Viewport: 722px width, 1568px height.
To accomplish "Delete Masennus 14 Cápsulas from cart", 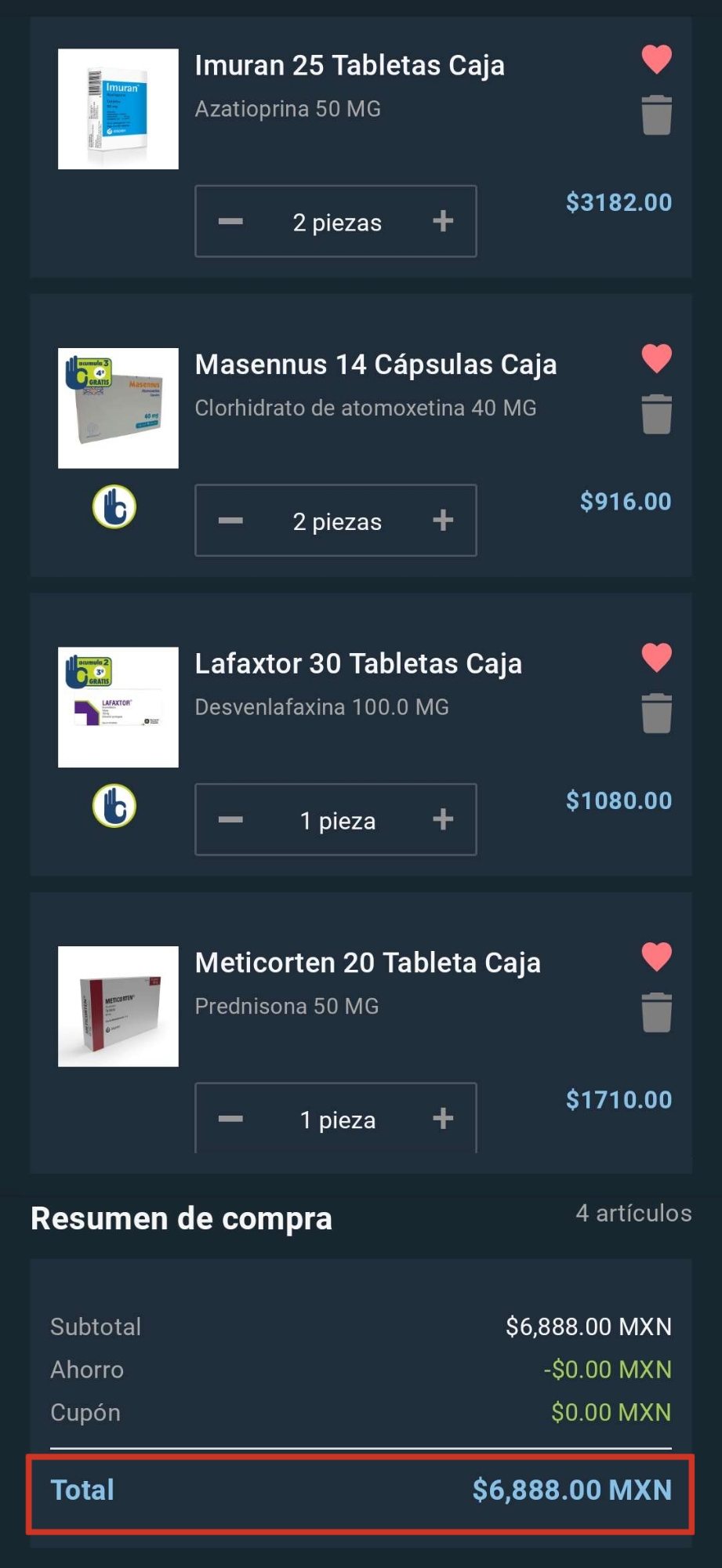I will click(x=656, y=414).
